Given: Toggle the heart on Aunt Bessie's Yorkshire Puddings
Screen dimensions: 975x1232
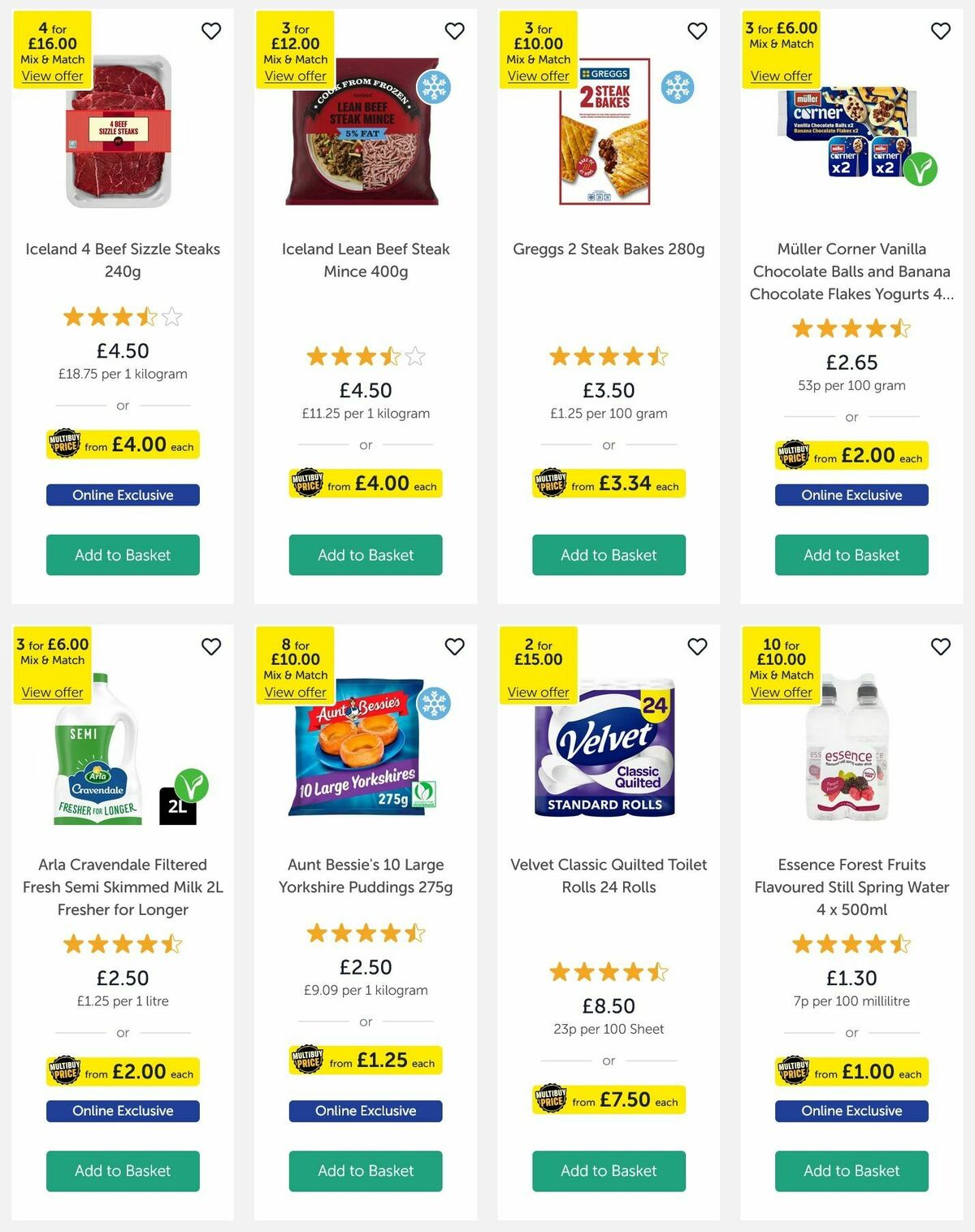Looking at the screenshot, I should point(454,647).
